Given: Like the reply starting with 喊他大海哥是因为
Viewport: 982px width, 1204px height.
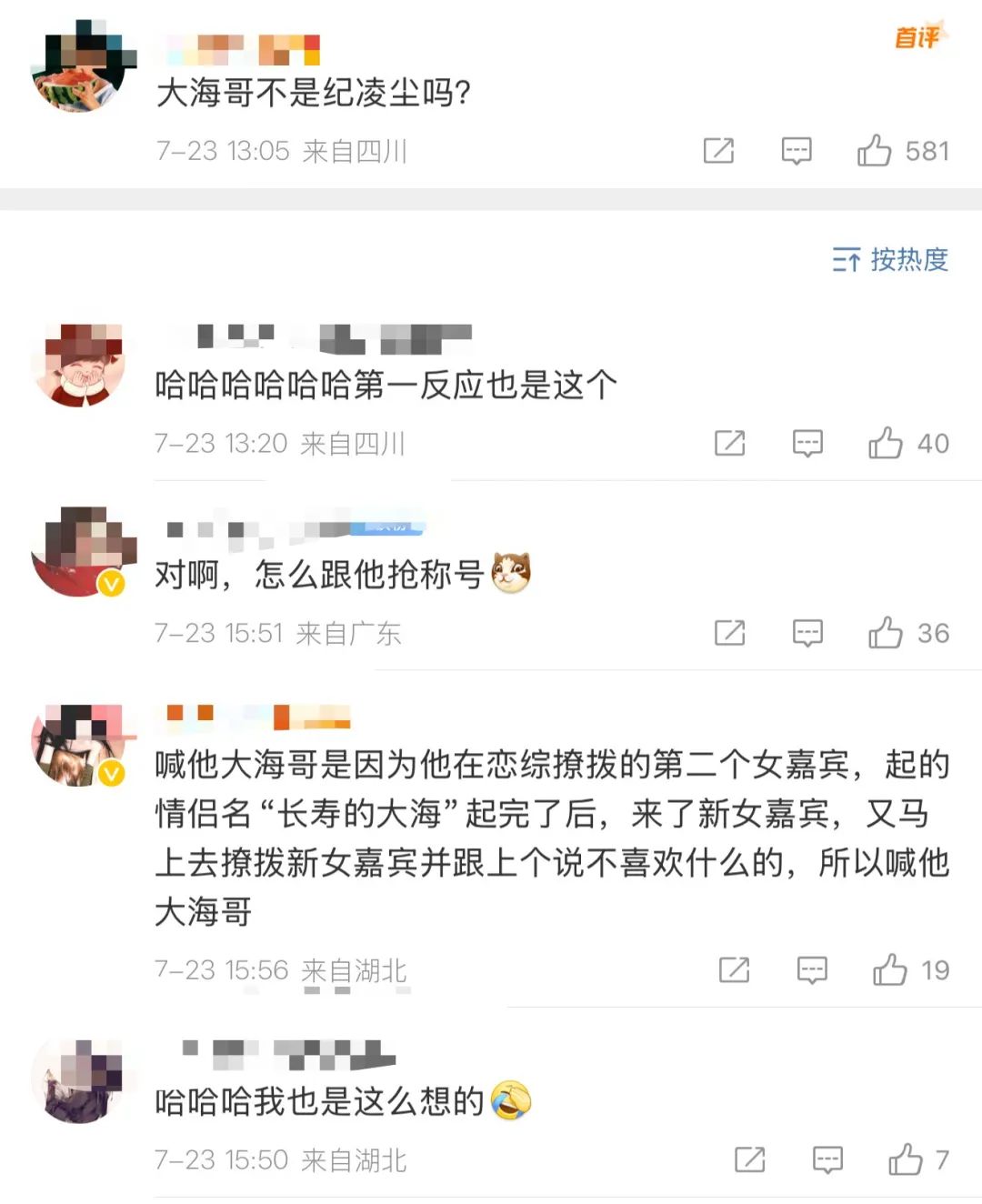Looking at the screenshot, I should 890,970.
